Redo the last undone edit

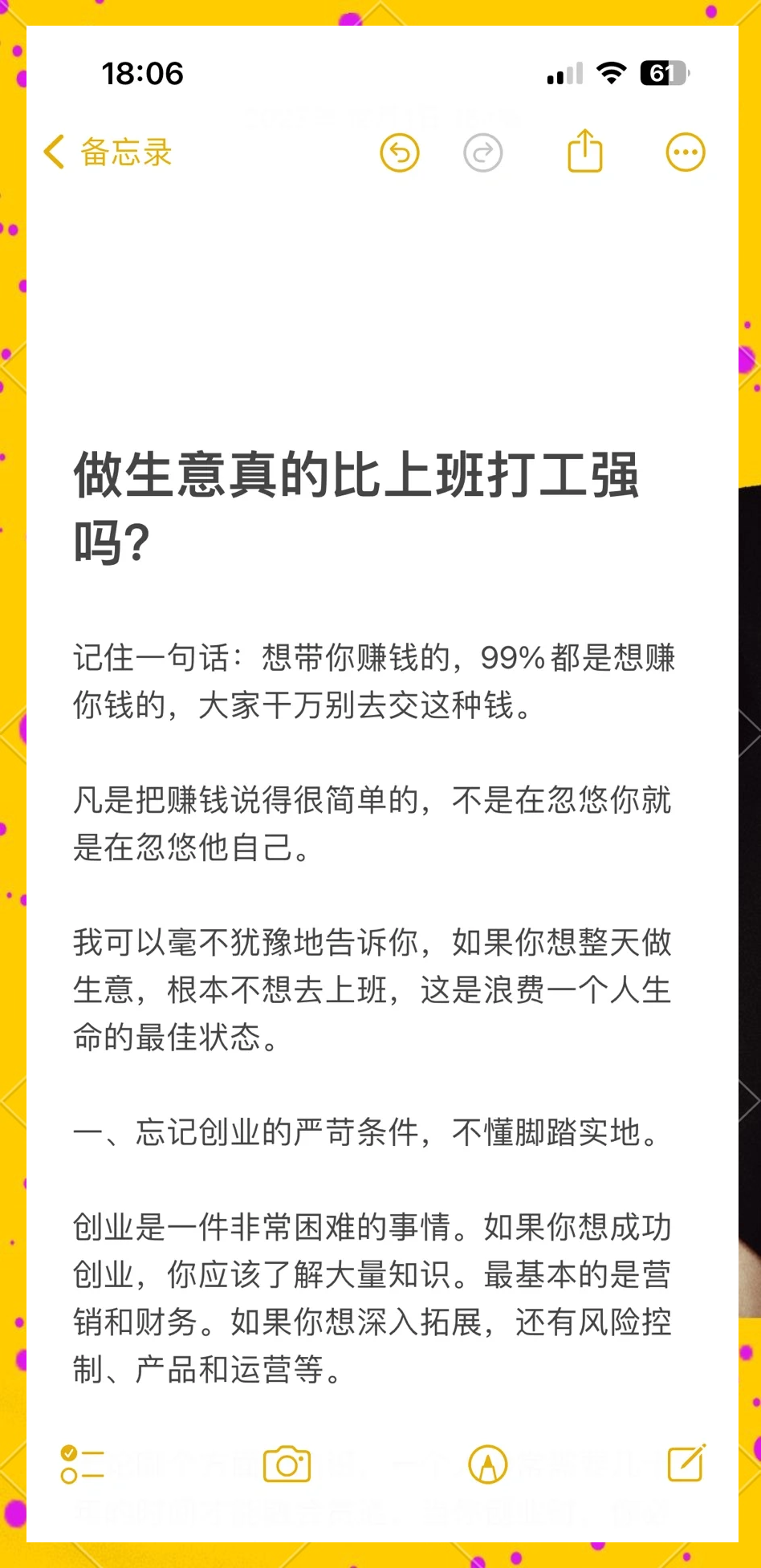(x=483, y=152)
